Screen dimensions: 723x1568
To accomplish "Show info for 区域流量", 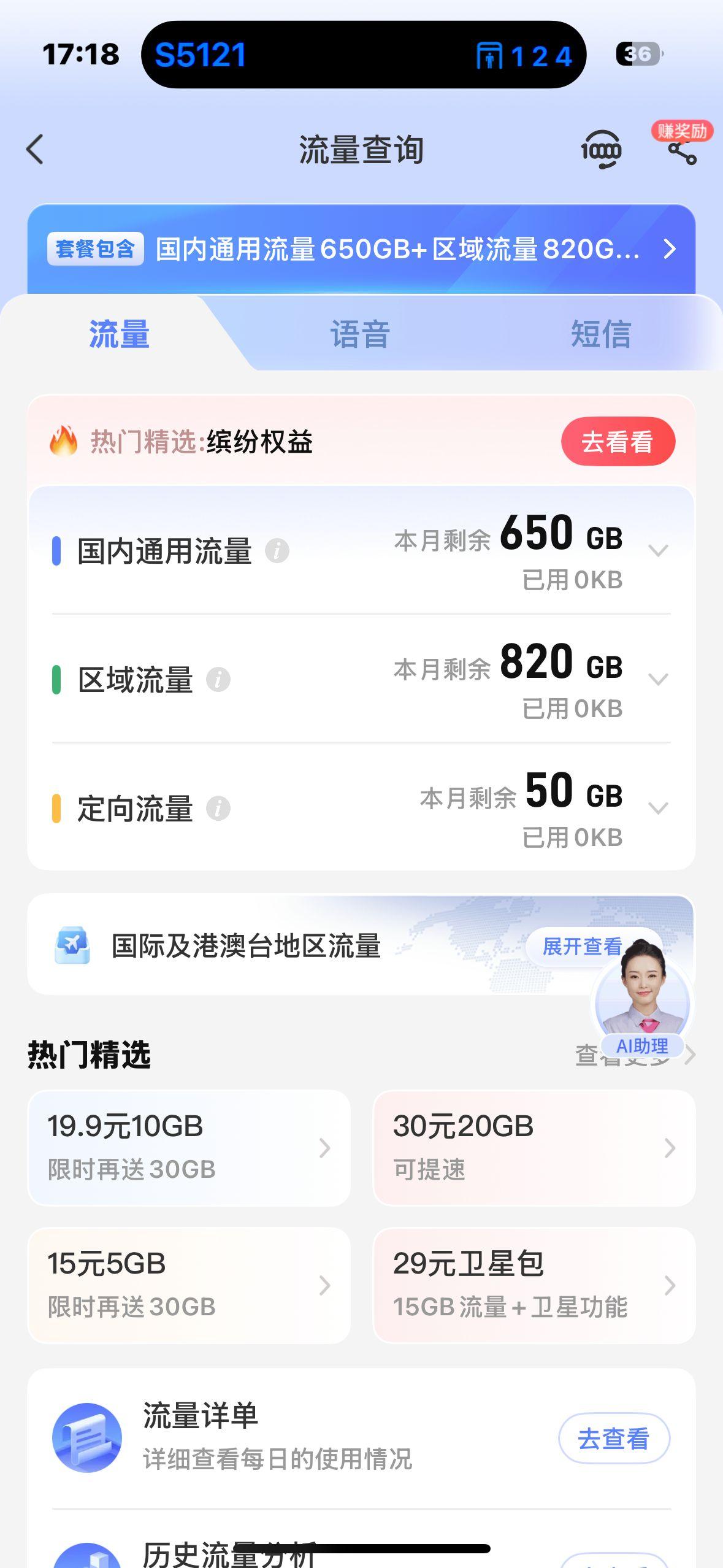I will click(x=218, y=680).
